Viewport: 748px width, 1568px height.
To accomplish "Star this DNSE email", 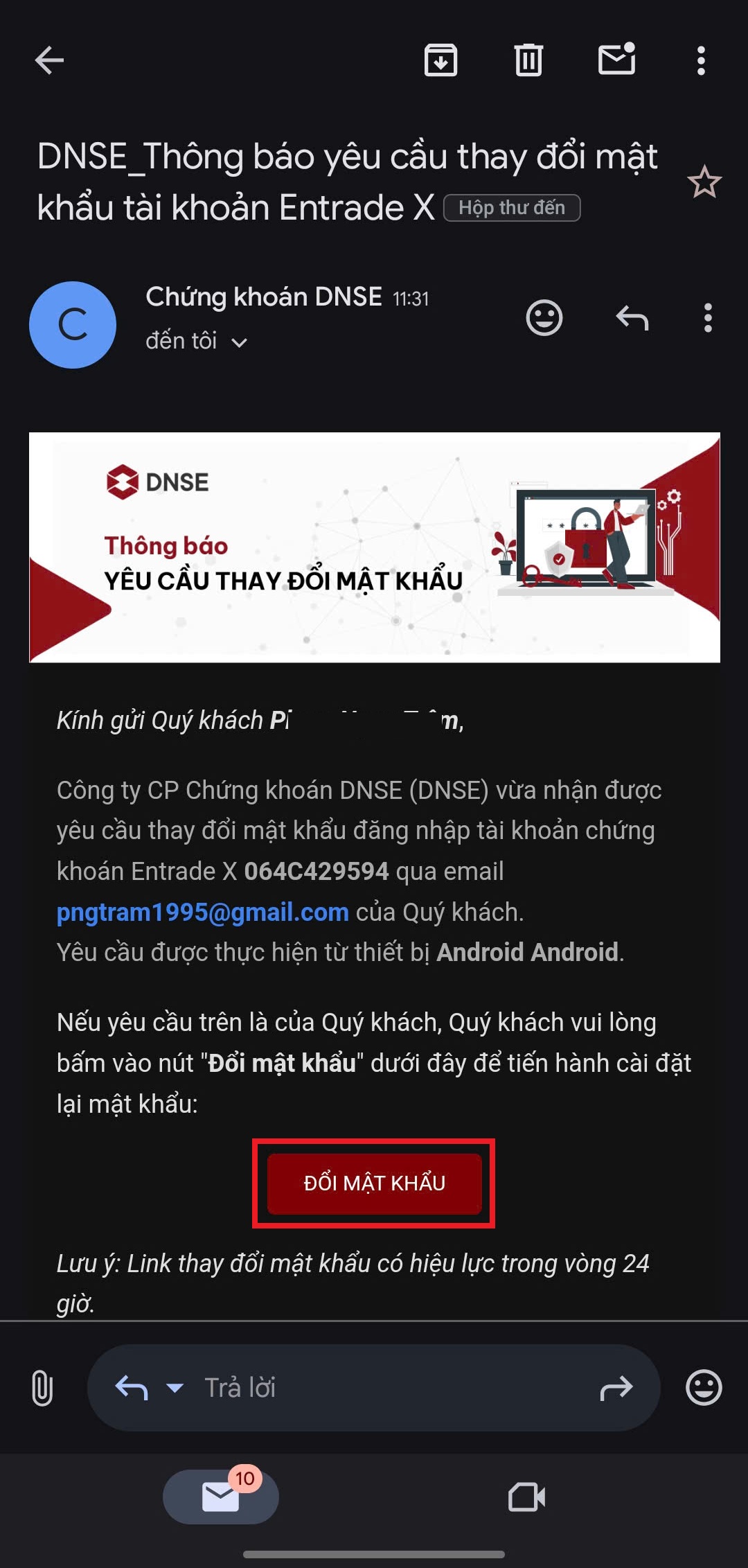I will point(704,182).
